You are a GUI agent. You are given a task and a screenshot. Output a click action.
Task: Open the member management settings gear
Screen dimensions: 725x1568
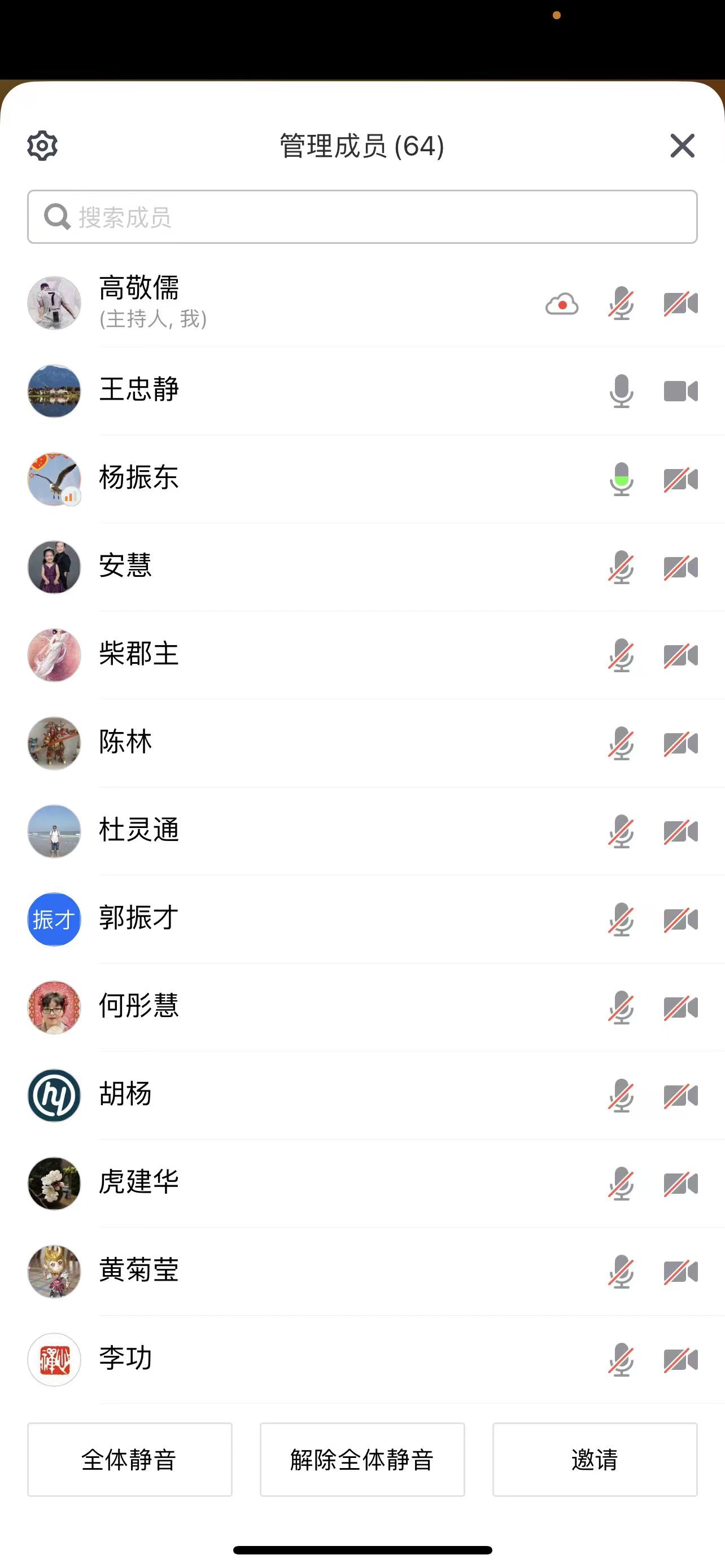click(x=42, y=146)
